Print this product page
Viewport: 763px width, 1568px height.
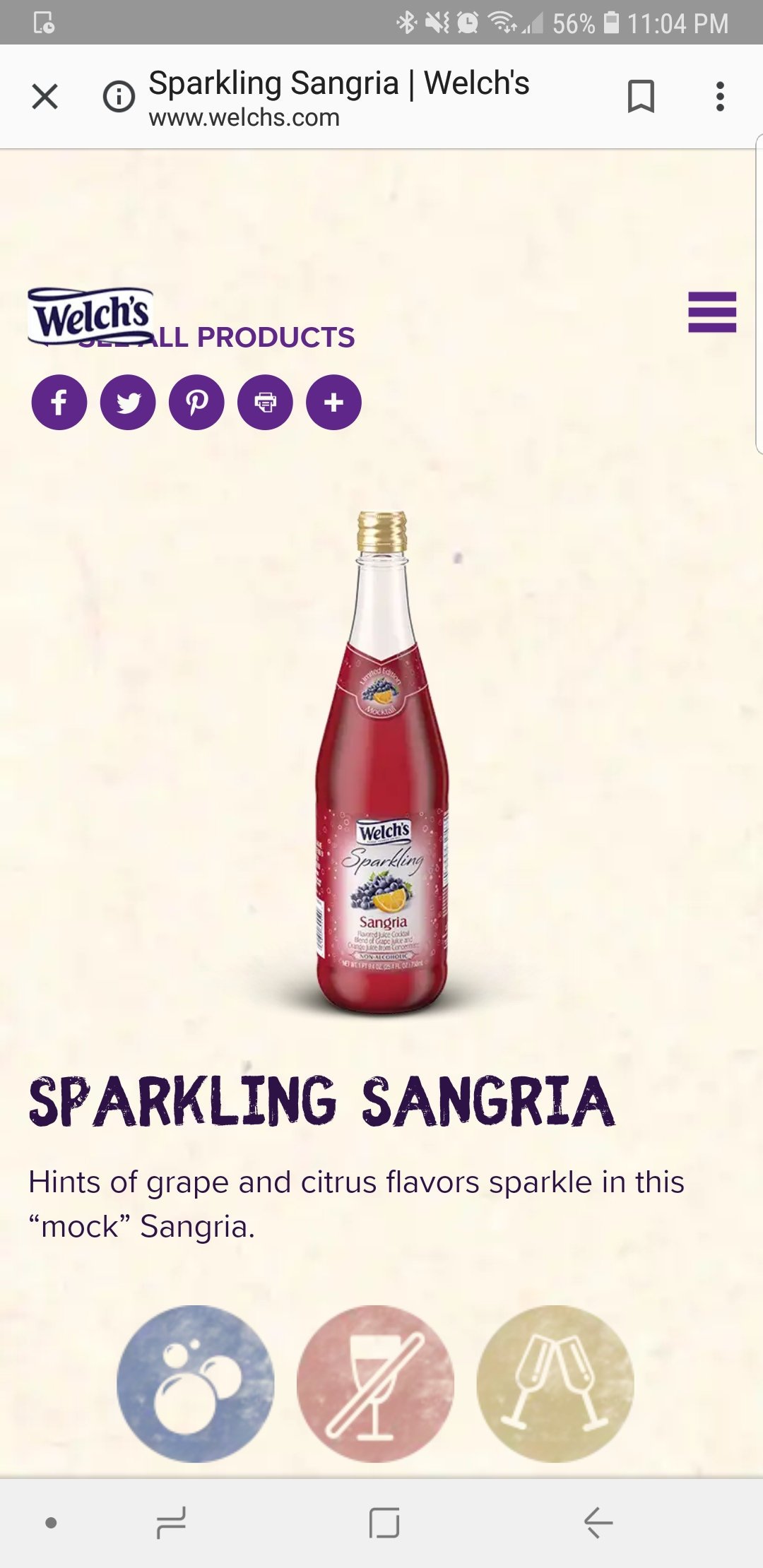click(x=265, y=403)
